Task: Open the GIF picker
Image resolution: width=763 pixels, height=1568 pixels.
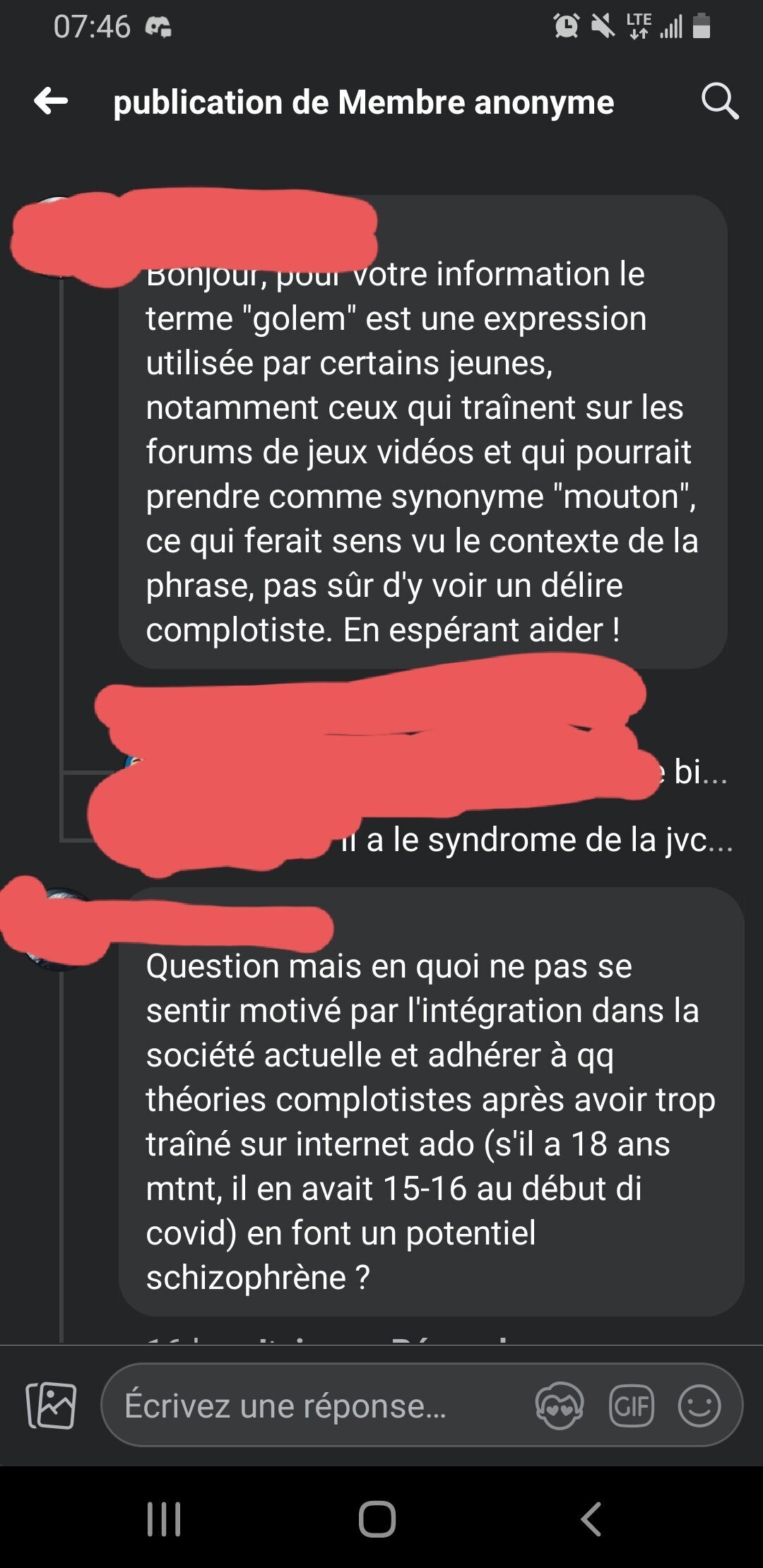Action: [631, 1406]
